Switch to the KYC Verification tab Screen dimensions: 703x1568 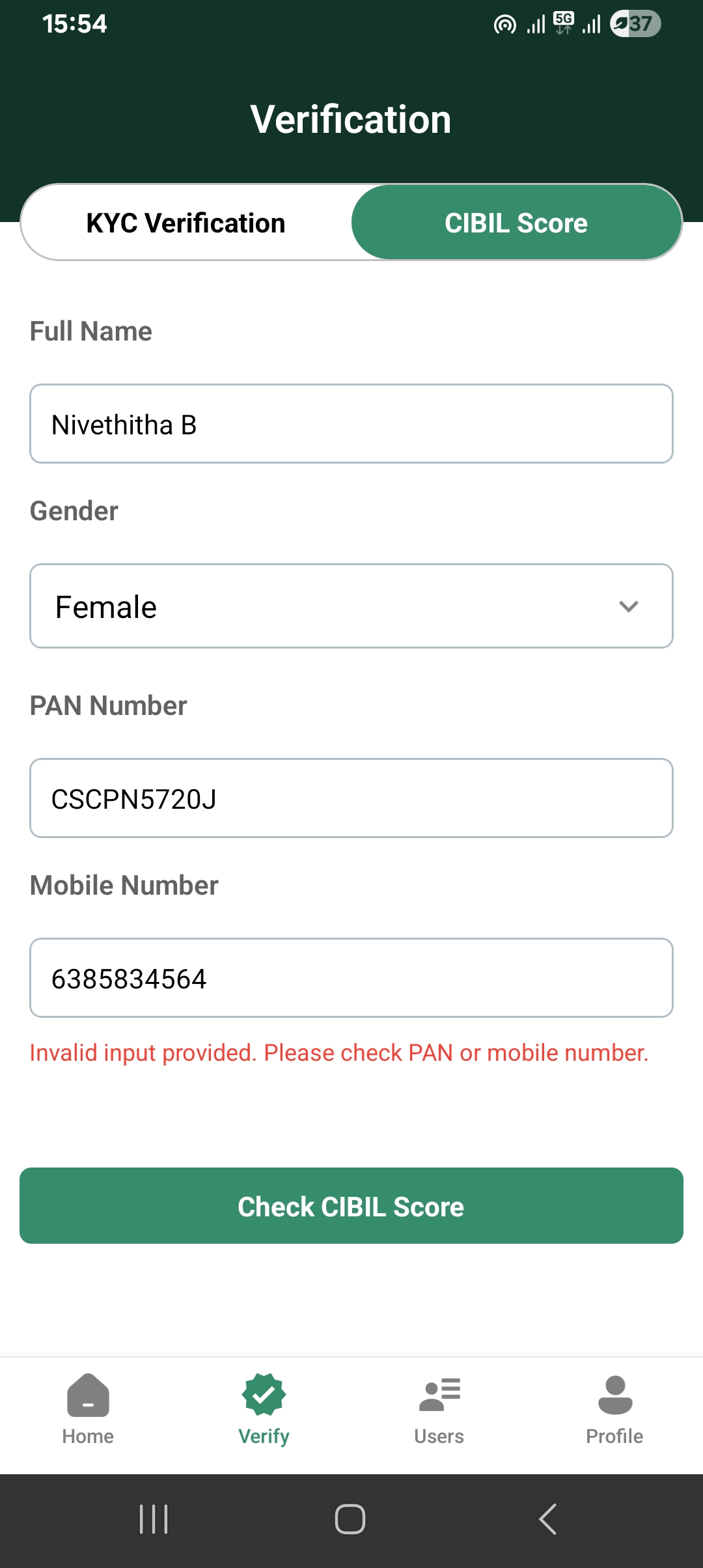(x=186, y=223)
